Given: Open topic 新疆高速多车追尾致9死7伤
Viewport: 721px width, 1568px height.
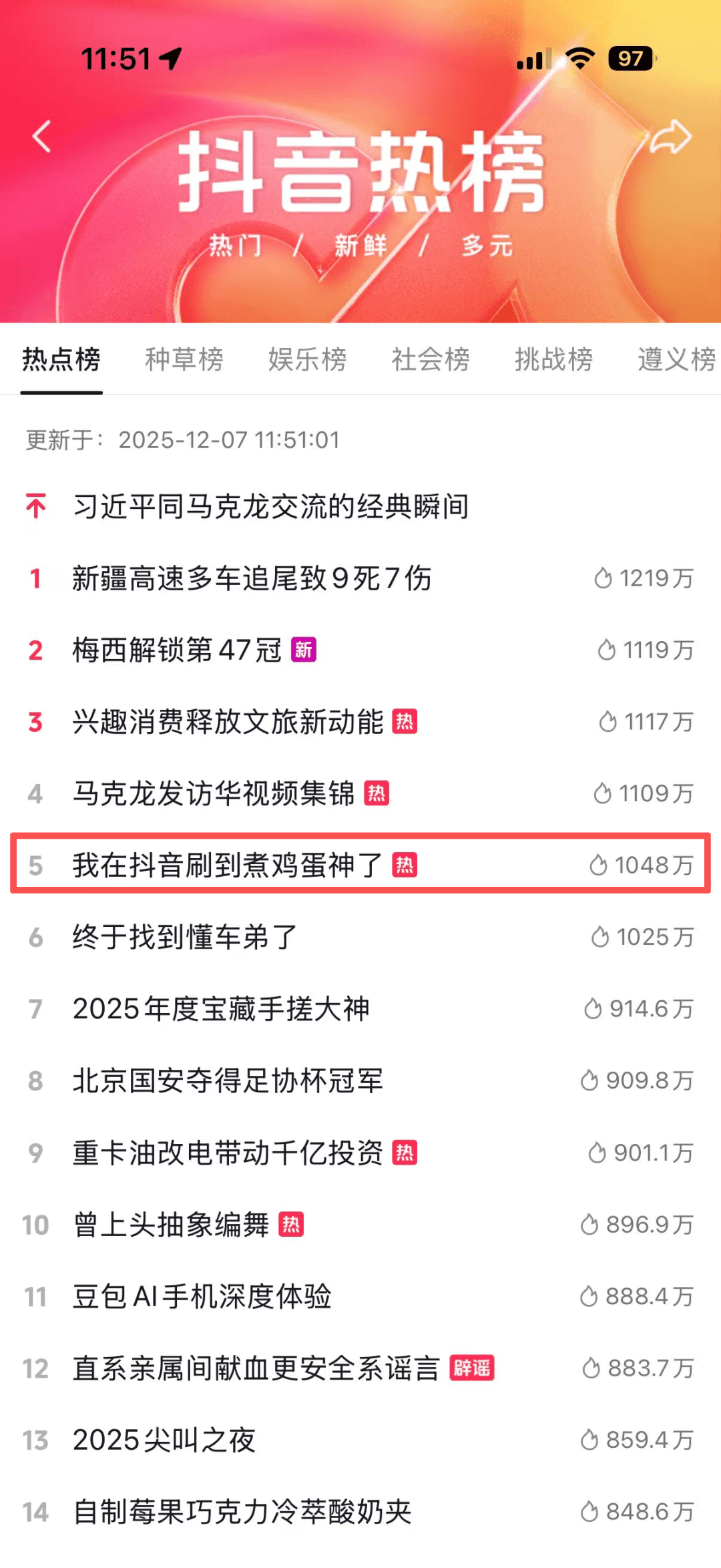Looking at the screenshot, I should coord(252,578).
